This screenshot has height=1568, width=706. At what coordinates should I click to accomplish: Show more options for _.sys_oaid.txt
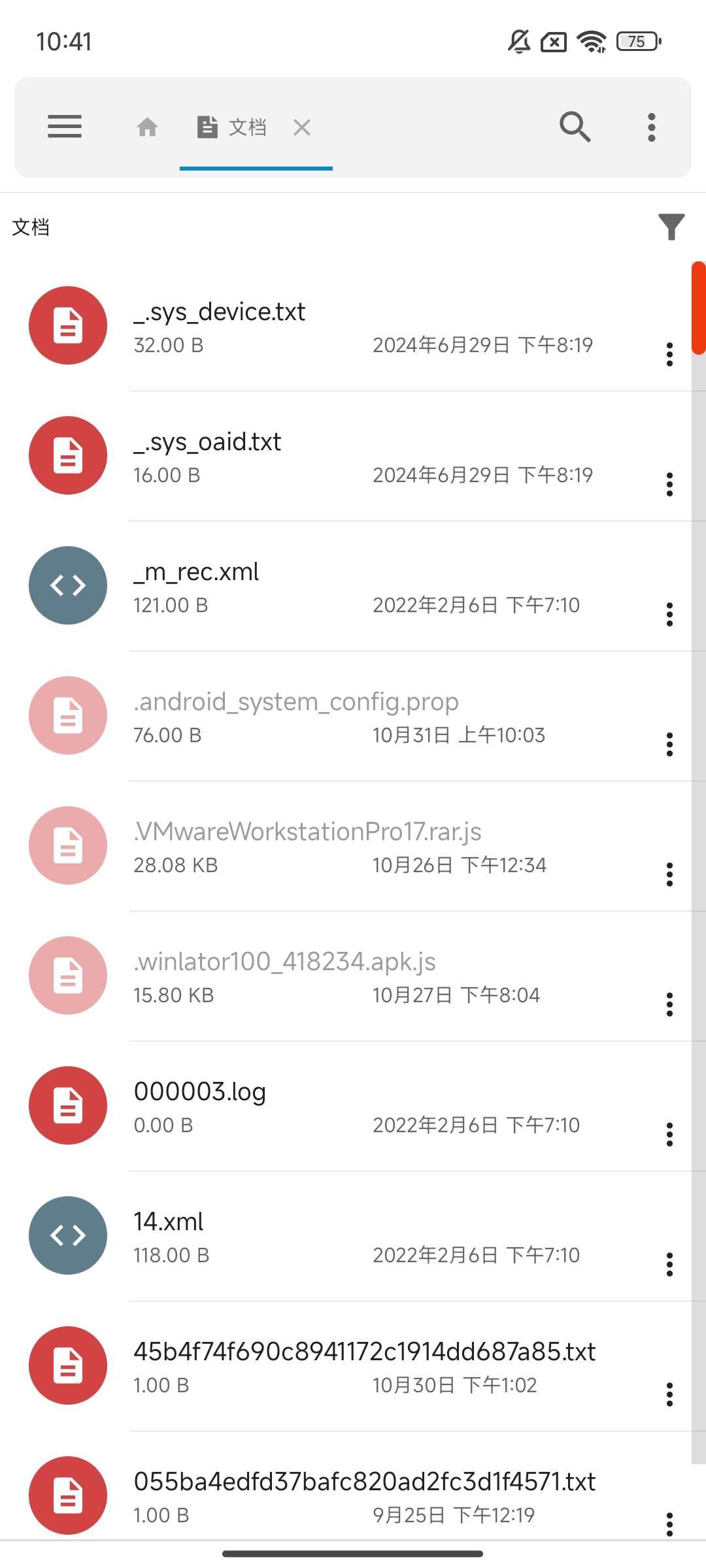tap(669, 485)
